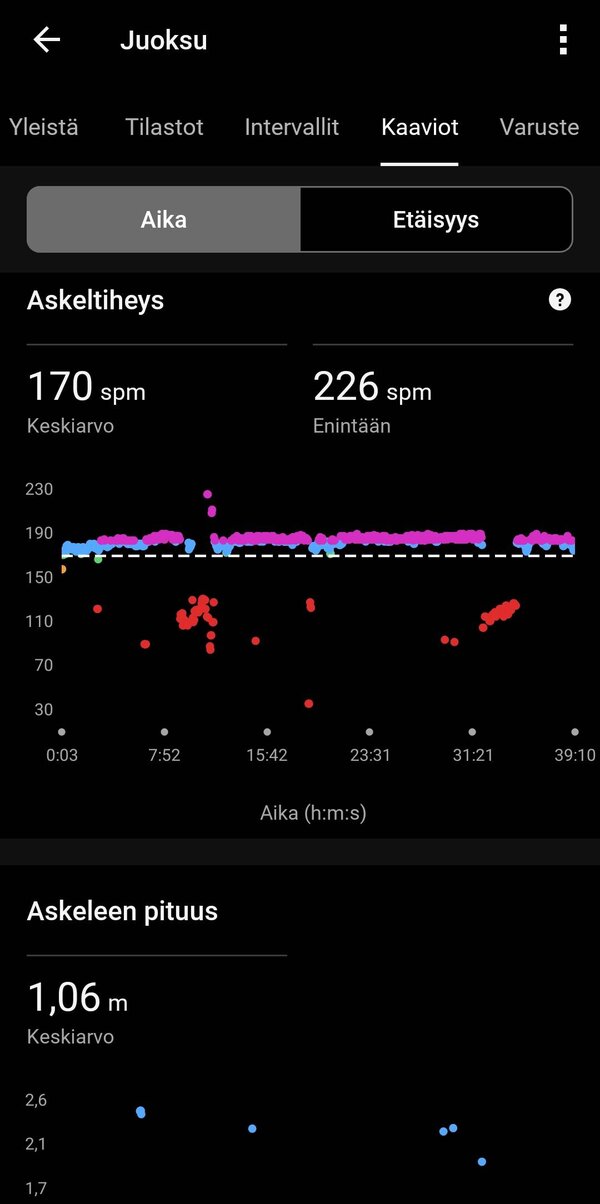The height and width of the screenshot is (1204, 600).
Task: Open the Askeltiheys help icon
Action: 560,299
